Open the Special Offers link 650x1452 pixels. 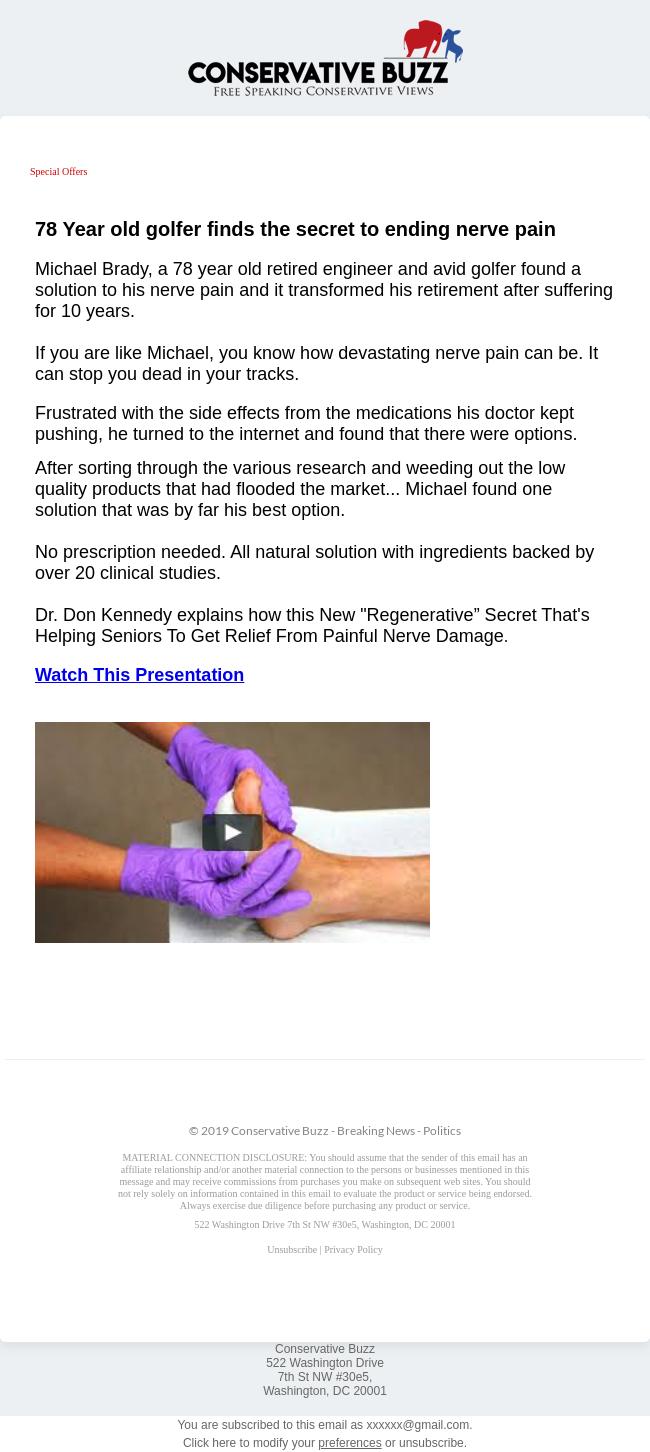(x=58, y=172)
